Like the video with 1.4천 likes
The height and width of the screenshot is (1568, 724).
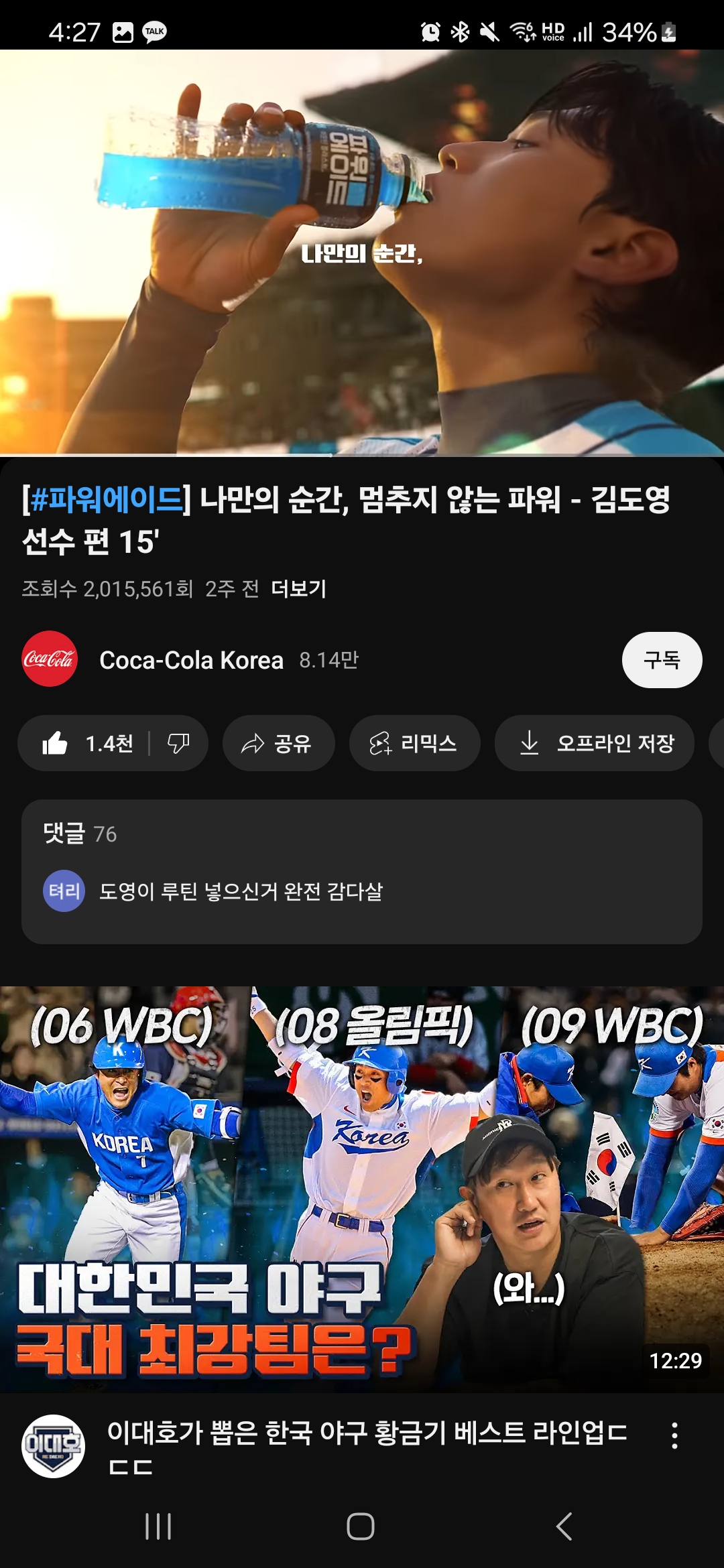point(87,743)
